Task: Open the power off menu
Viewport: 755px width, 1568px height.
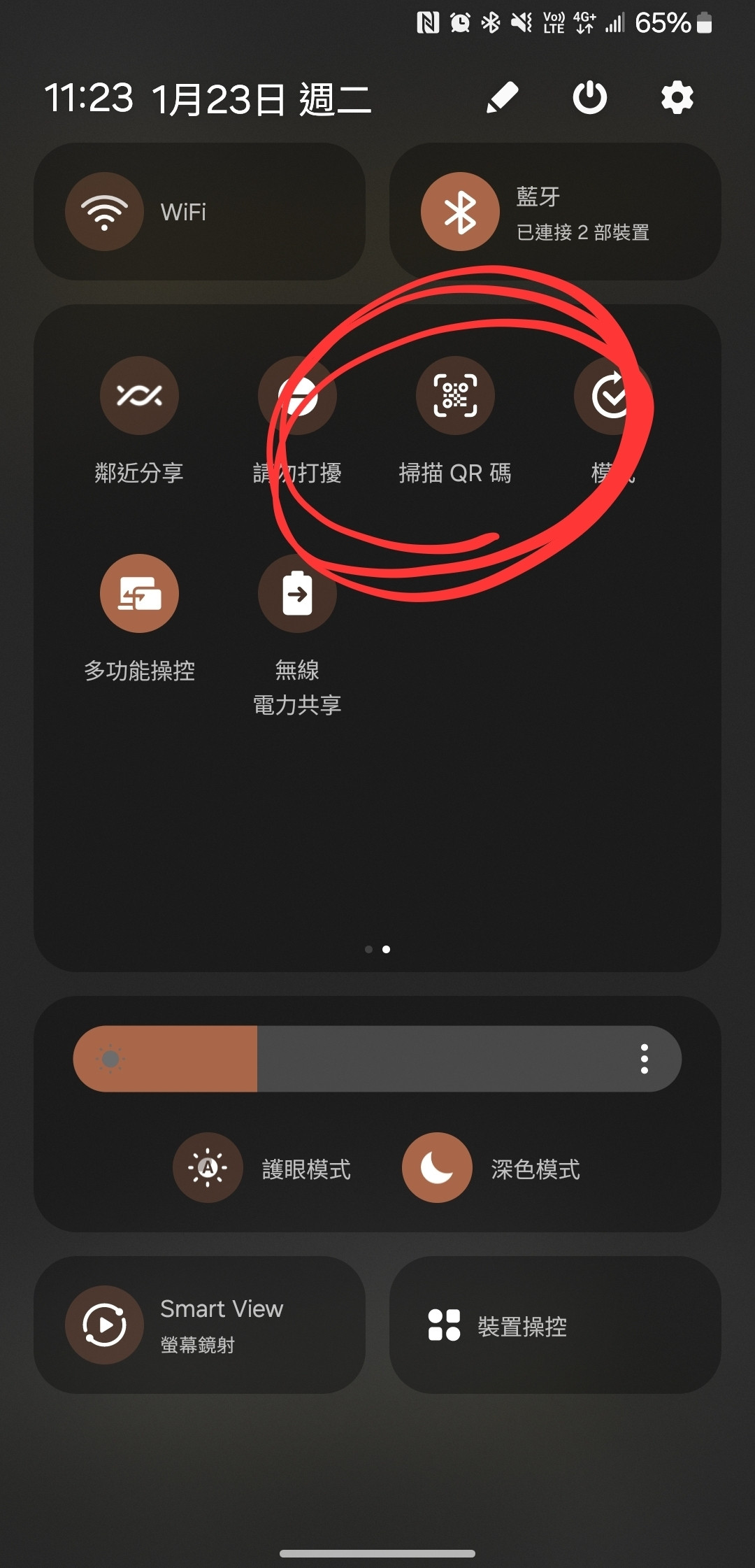Action: click(x=589, y=97)
